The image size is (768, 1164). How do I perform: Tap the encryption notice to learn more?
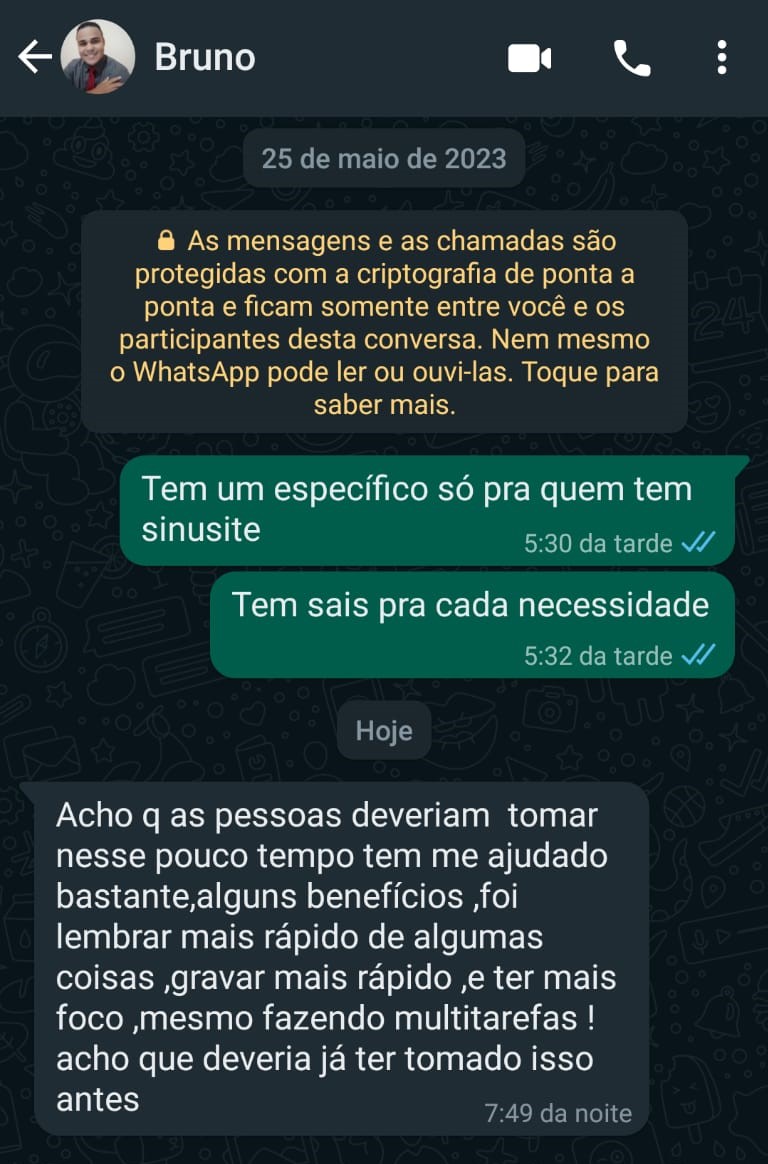pos(384,322)
